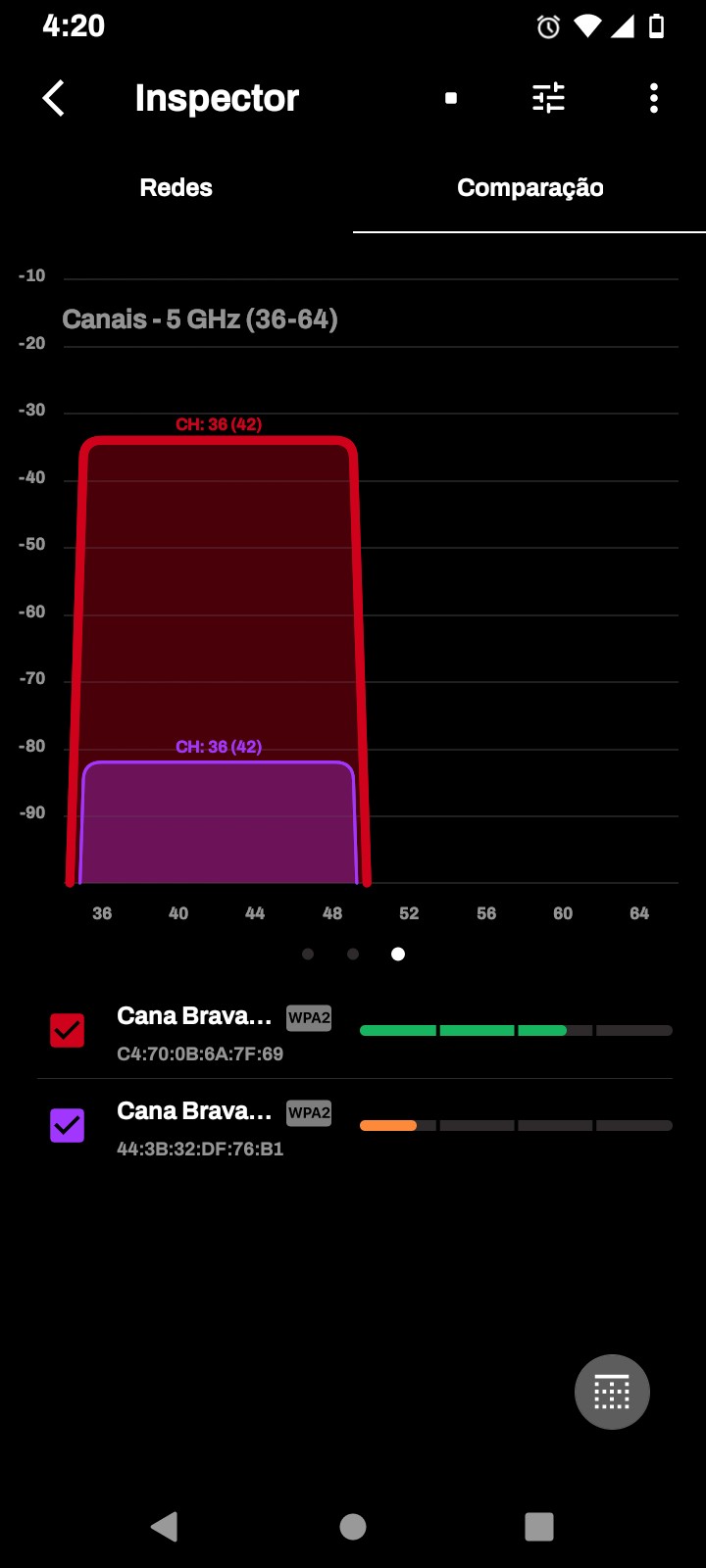Open the system recent apps view
The image size is (706, 1568).
click(x=539, y=1526)
